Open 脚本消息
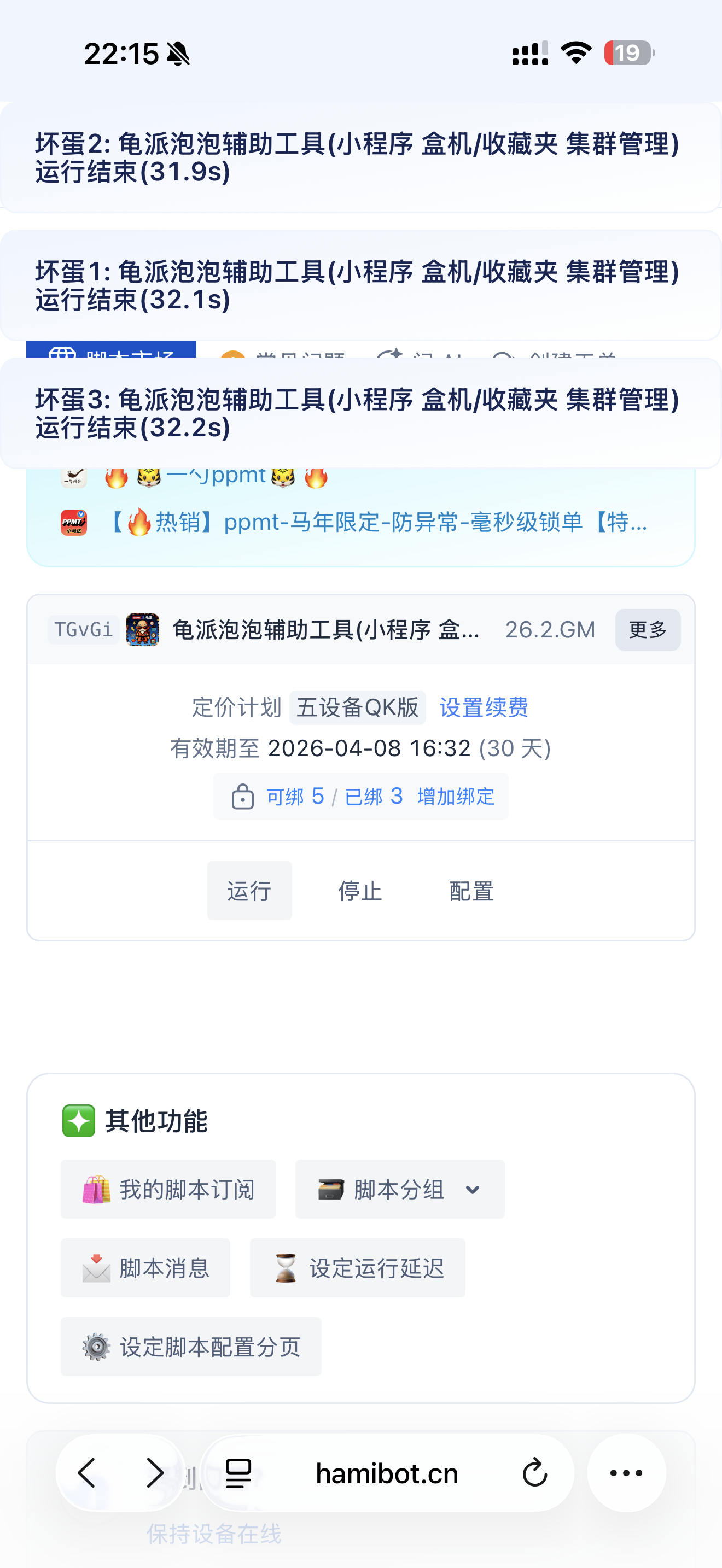This screenshot has width=722, height=1568. point(145,1268)
